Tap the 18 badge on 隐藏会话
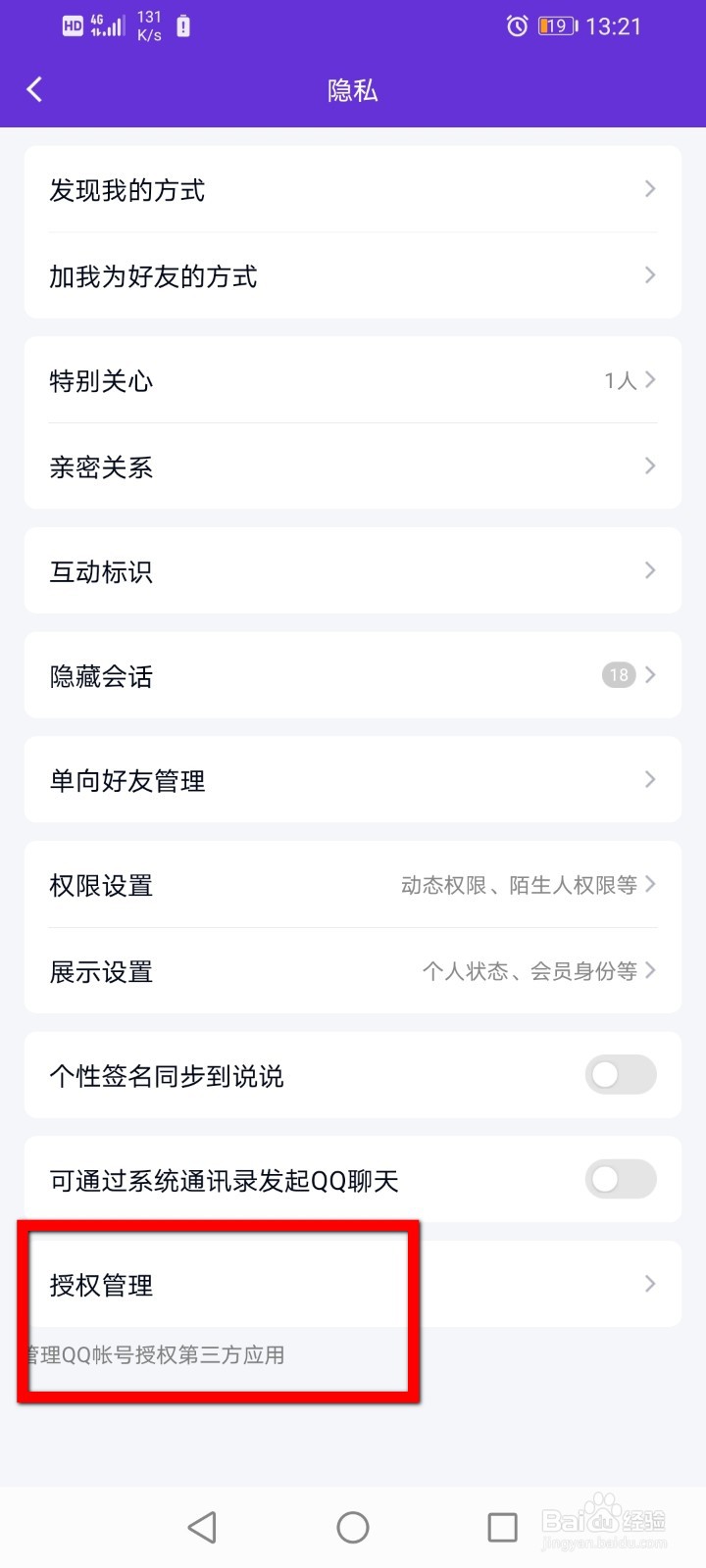Image resolution: width=706 pixels, height=1568 pixels. click(619, 675)
